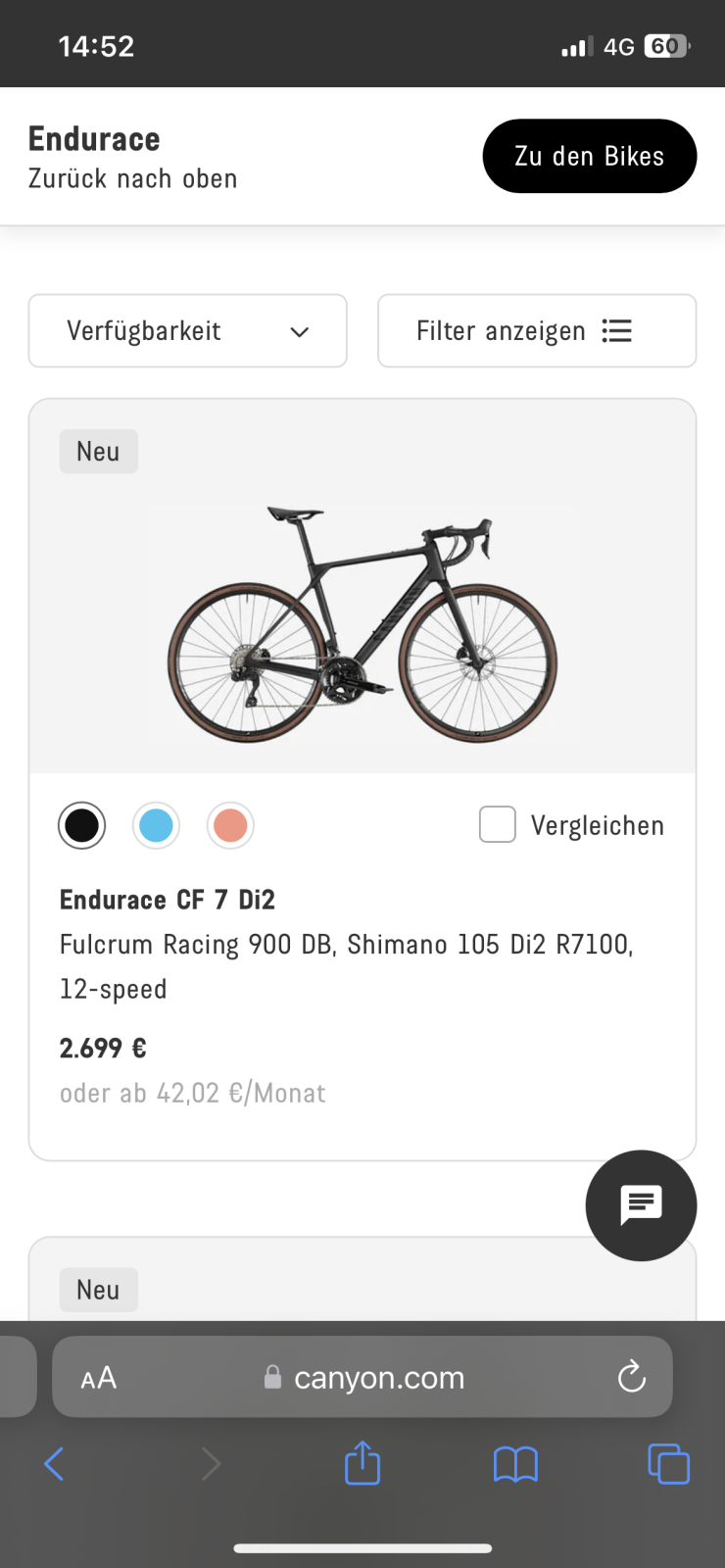Open the AA text size menu
Viewport: 725px width, 1568px height.
(x=99, y=1378)
